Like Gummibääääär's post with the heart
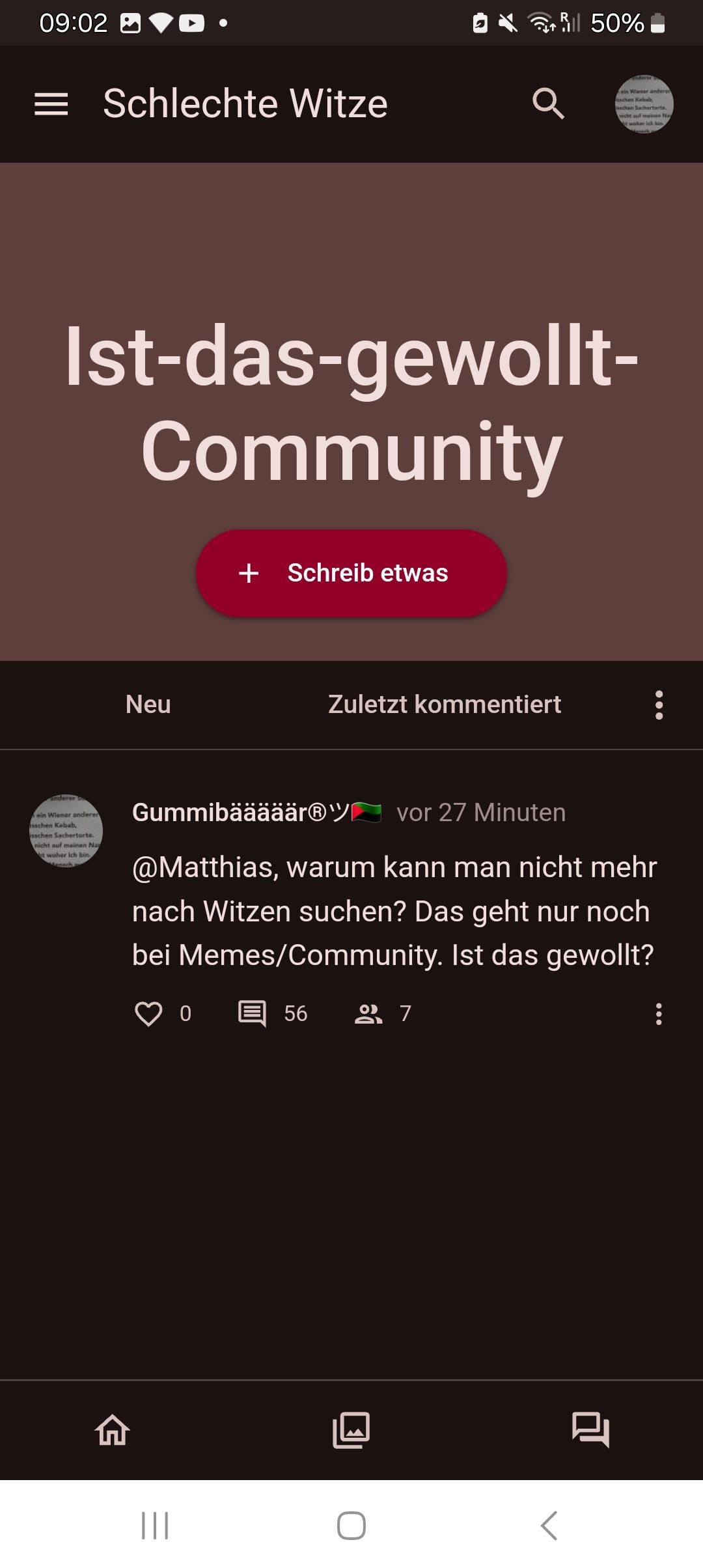703x1568 pixels. (x=148, y=1014)
